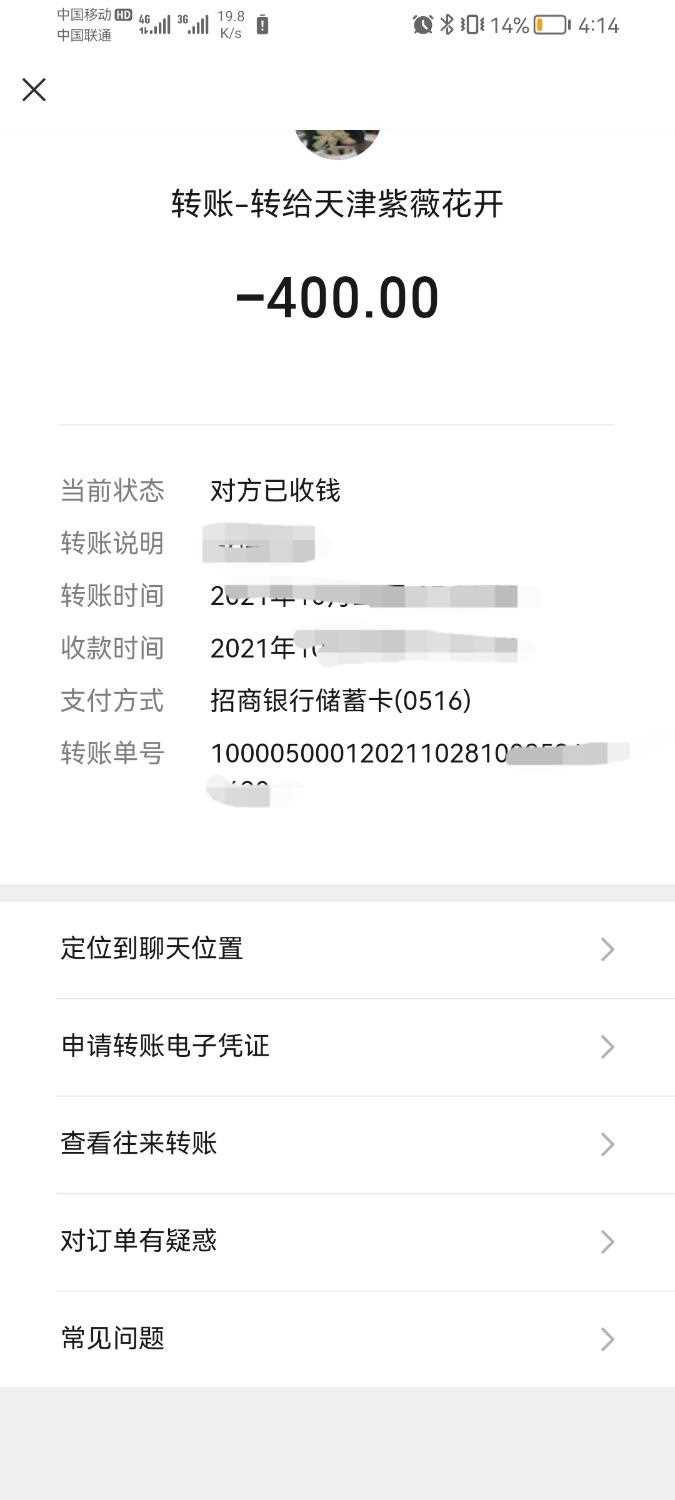
Task: Open 对订单有疑惑 help
Action: (x=337, y=1242)
